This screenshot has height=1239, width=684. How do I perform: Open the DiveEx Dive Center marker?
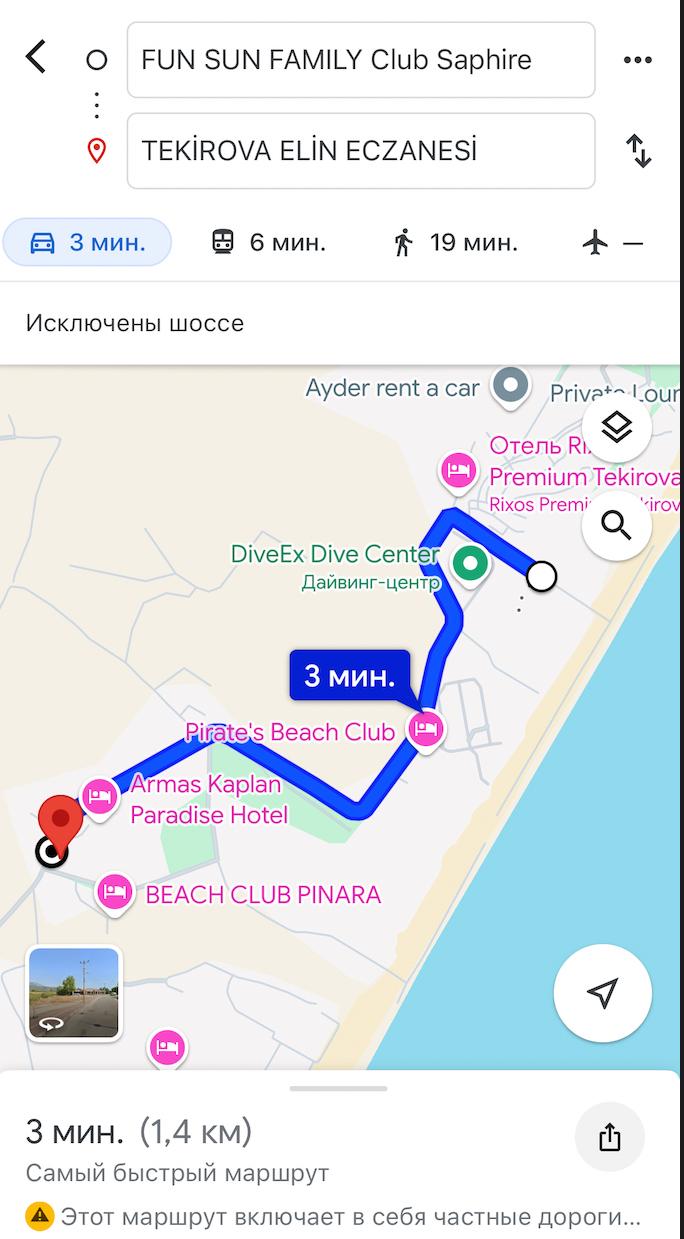click(x=470, y=564)
